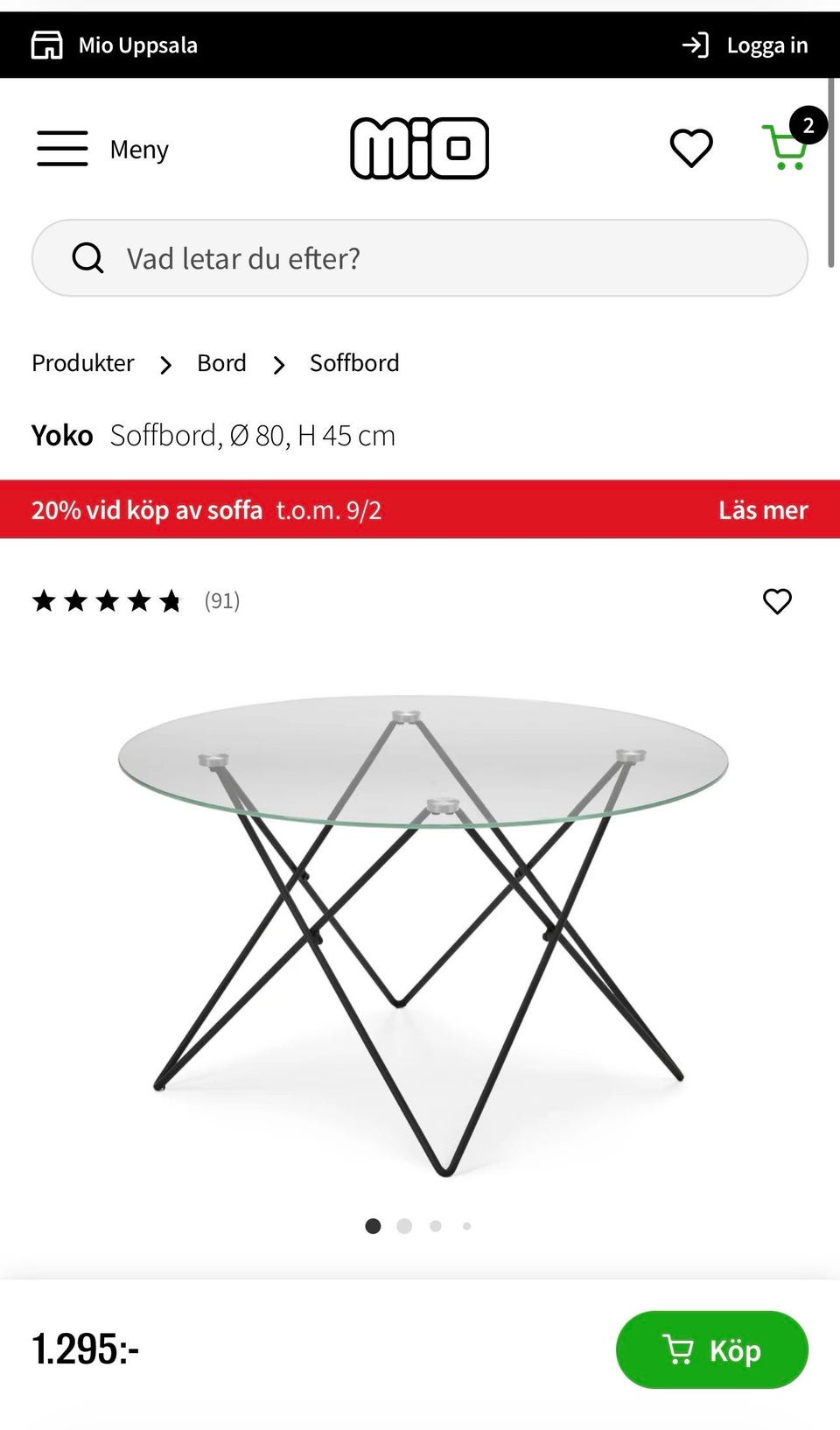Viewport: 840px width, 1430px height.
Task: Open the Meny hamburger menu
Action: (101, 149)
